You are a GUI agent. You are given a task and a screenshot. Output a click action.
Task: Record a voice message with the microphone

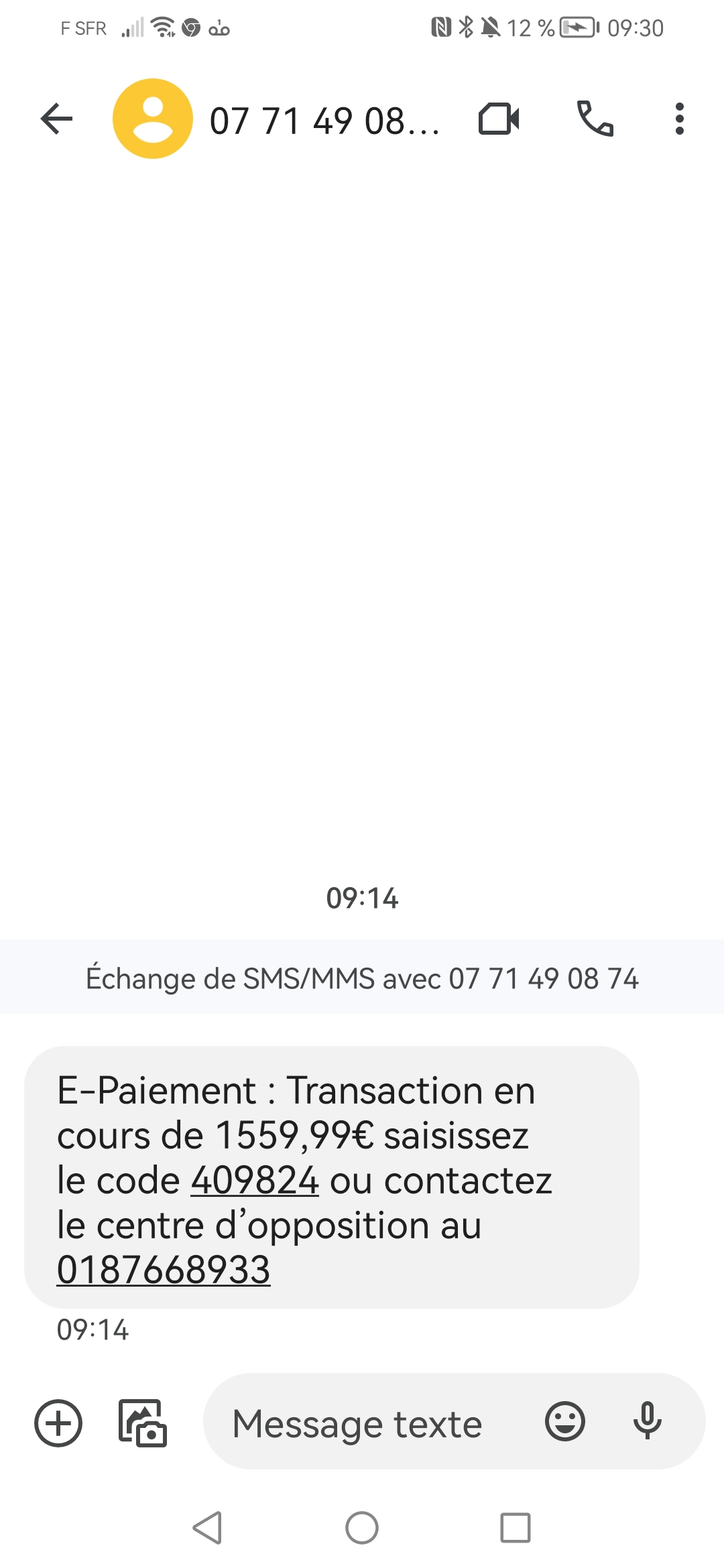point(648,1421)
